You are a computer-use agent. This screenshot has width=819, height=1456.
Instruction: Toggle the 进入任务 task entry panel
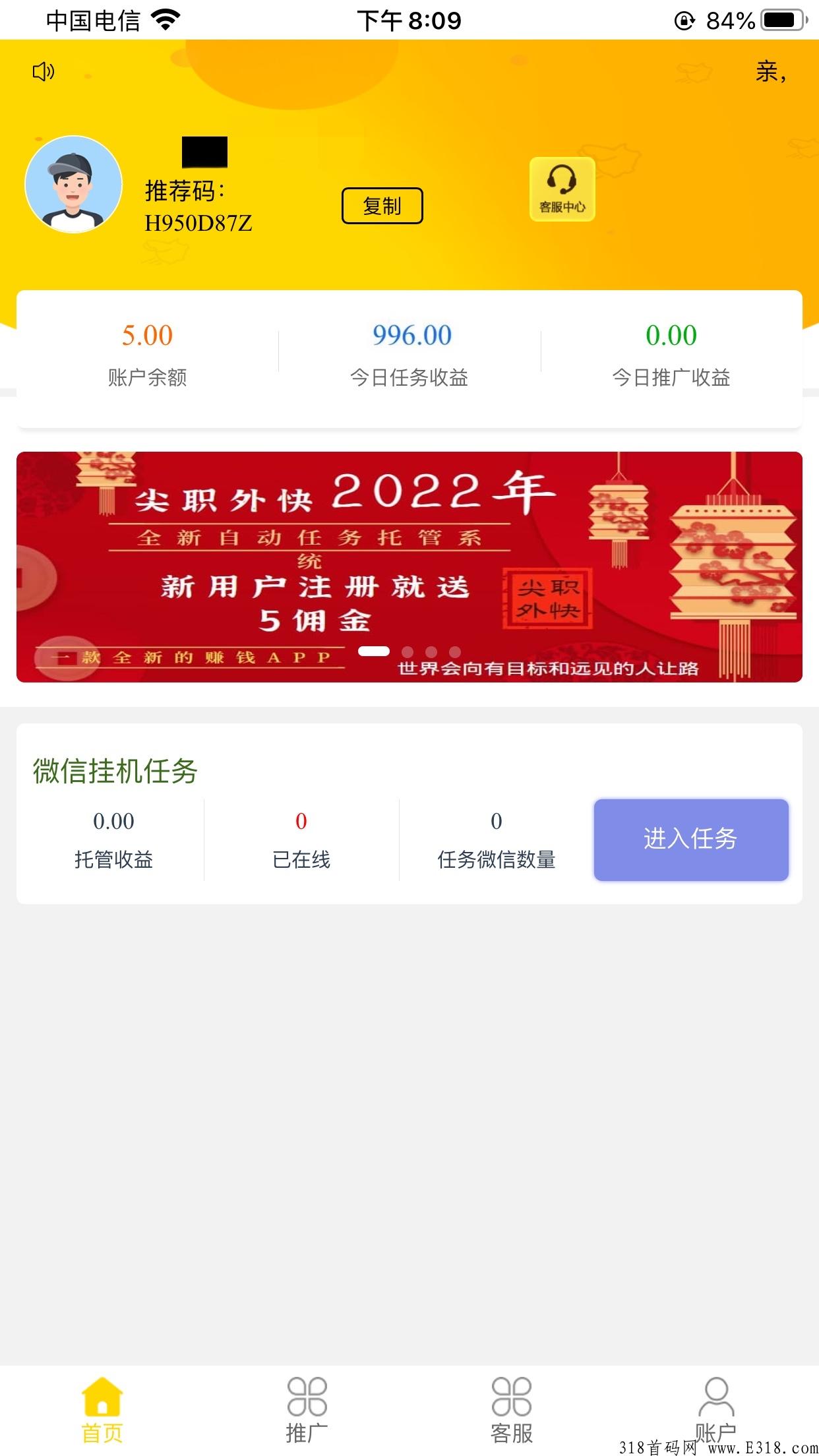pos(690,839)
